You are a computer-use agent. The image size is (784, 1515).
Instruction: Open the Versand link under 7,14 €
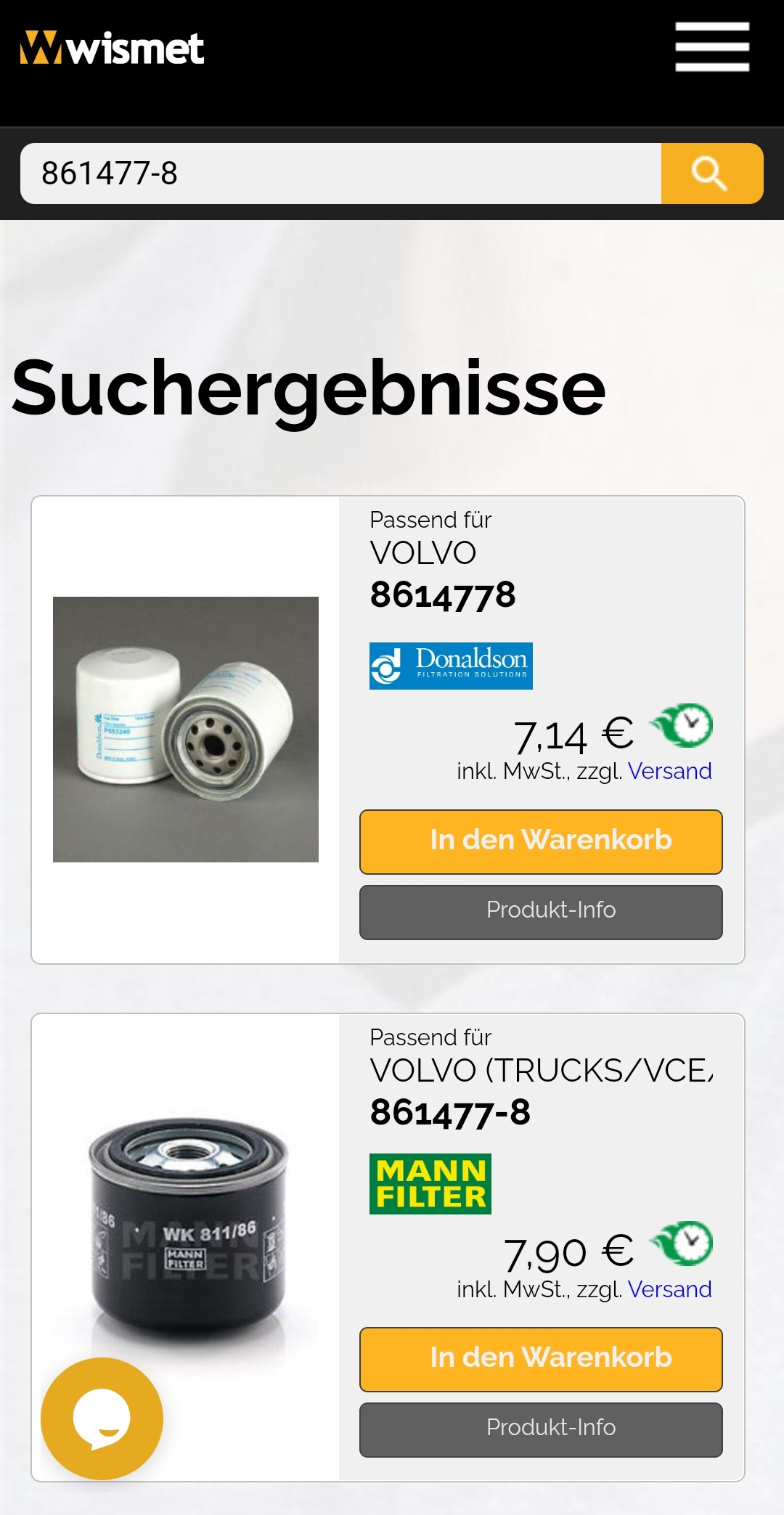(669, 771)
